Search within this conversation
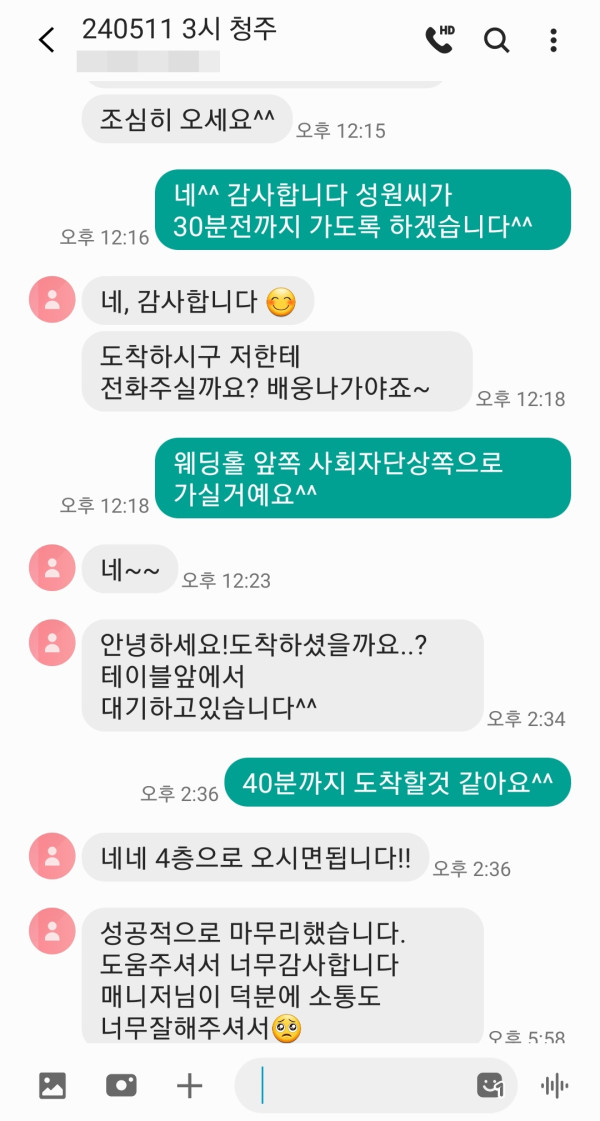600x1121 pixels. click(x=496, y=40)
